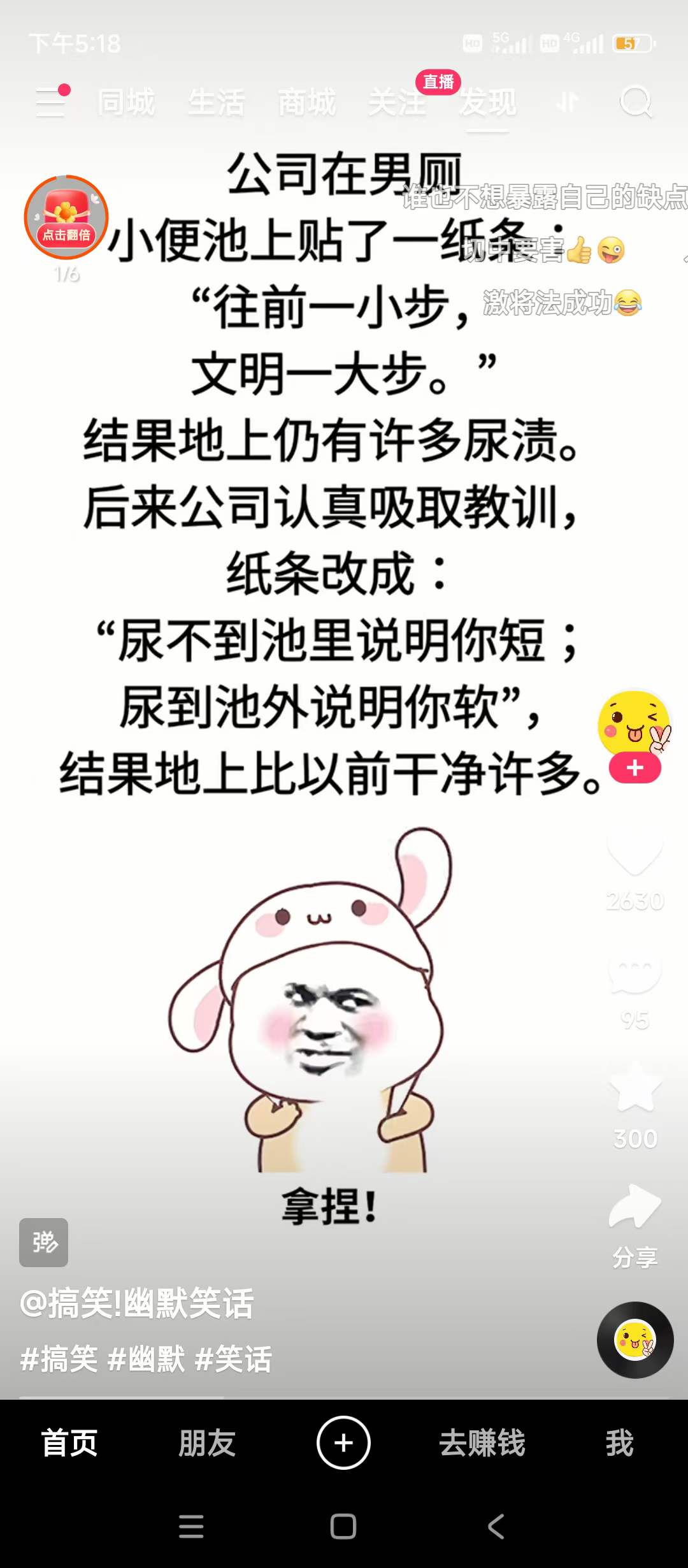This screenshot has height=1568, width=688.
Task: Open the 去赚钱 tab
Action: click(482, 1443)
